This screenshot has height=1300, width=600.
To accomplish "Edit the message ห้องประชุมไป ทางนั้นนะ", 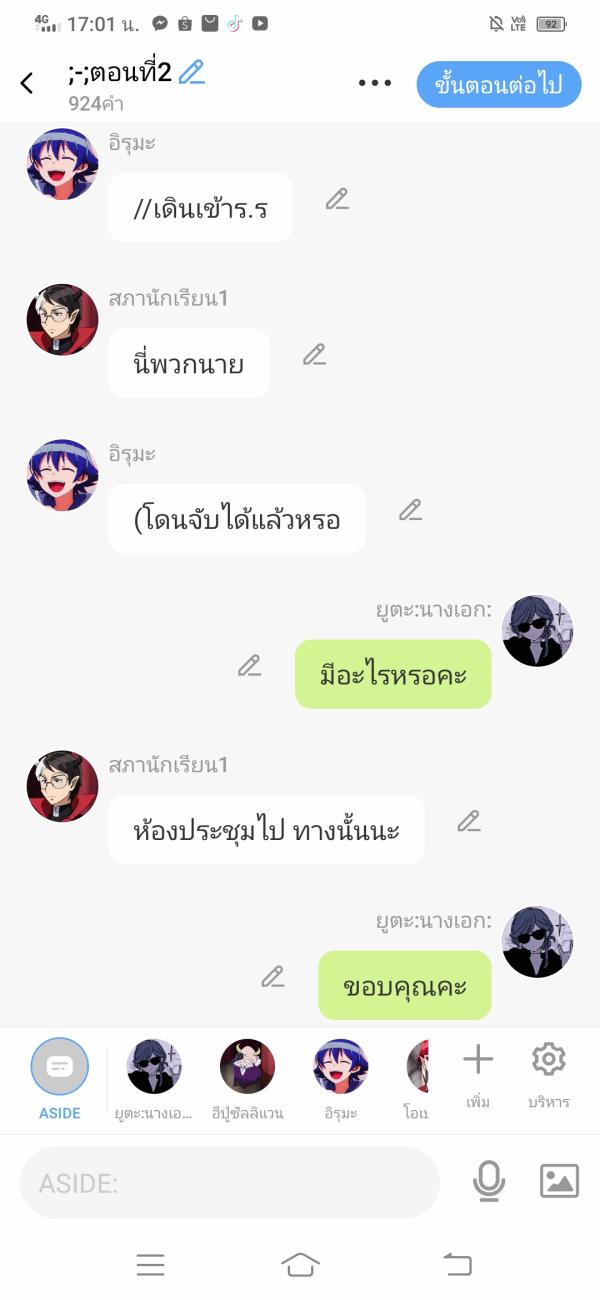I will coord(469,821).
